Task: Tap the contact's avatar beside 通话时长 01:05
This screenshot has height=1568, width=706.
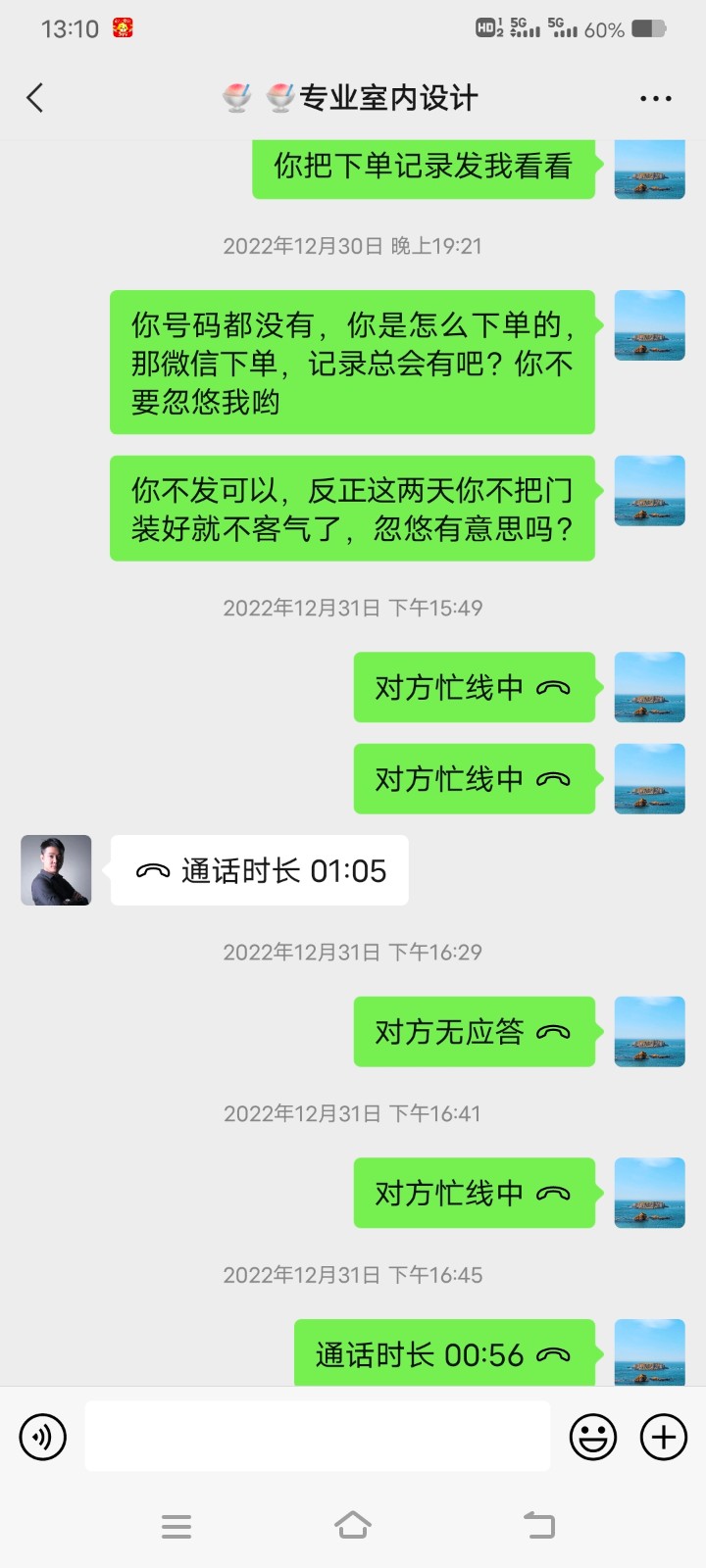Action: coord(56,870)
